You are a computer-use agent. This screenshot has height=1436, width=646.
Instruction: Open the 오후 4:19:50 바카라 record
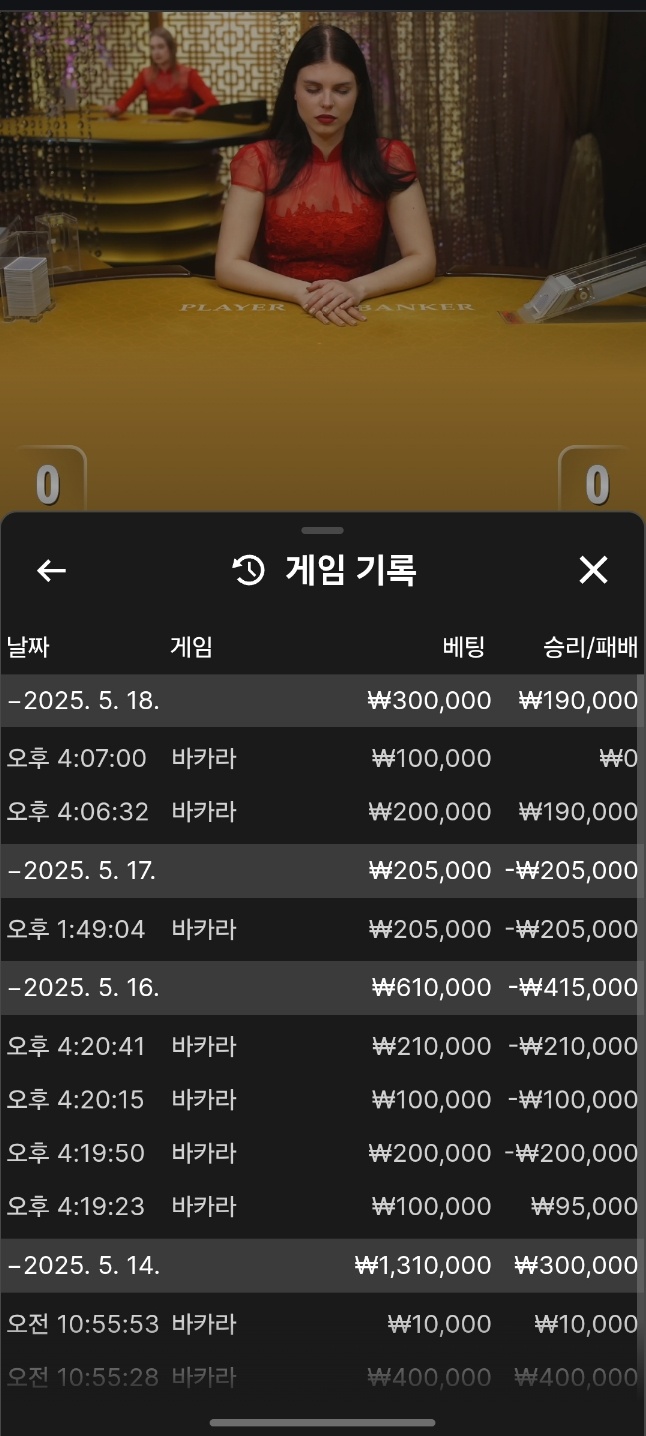click(320, 1153)
